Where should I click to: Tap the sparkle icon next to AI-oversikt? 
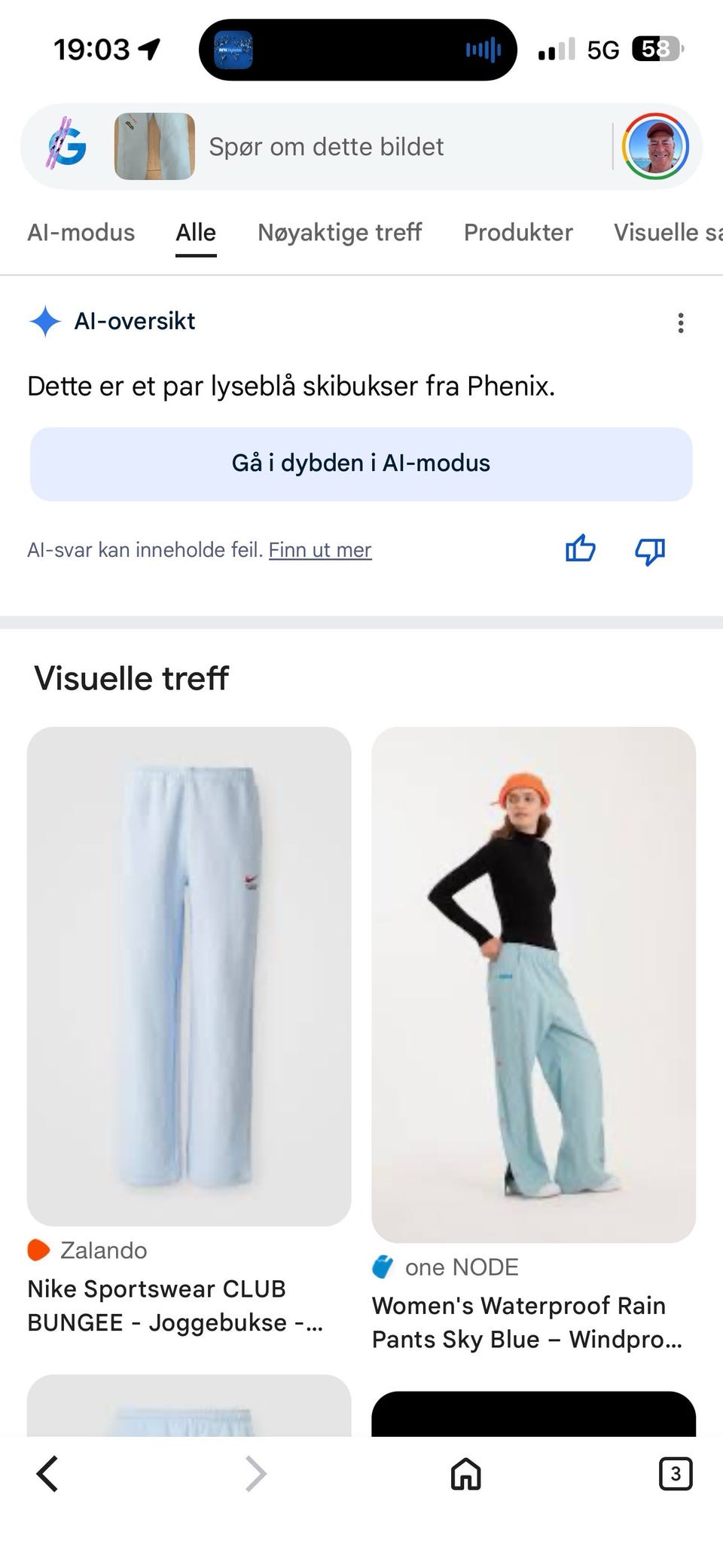47,322
